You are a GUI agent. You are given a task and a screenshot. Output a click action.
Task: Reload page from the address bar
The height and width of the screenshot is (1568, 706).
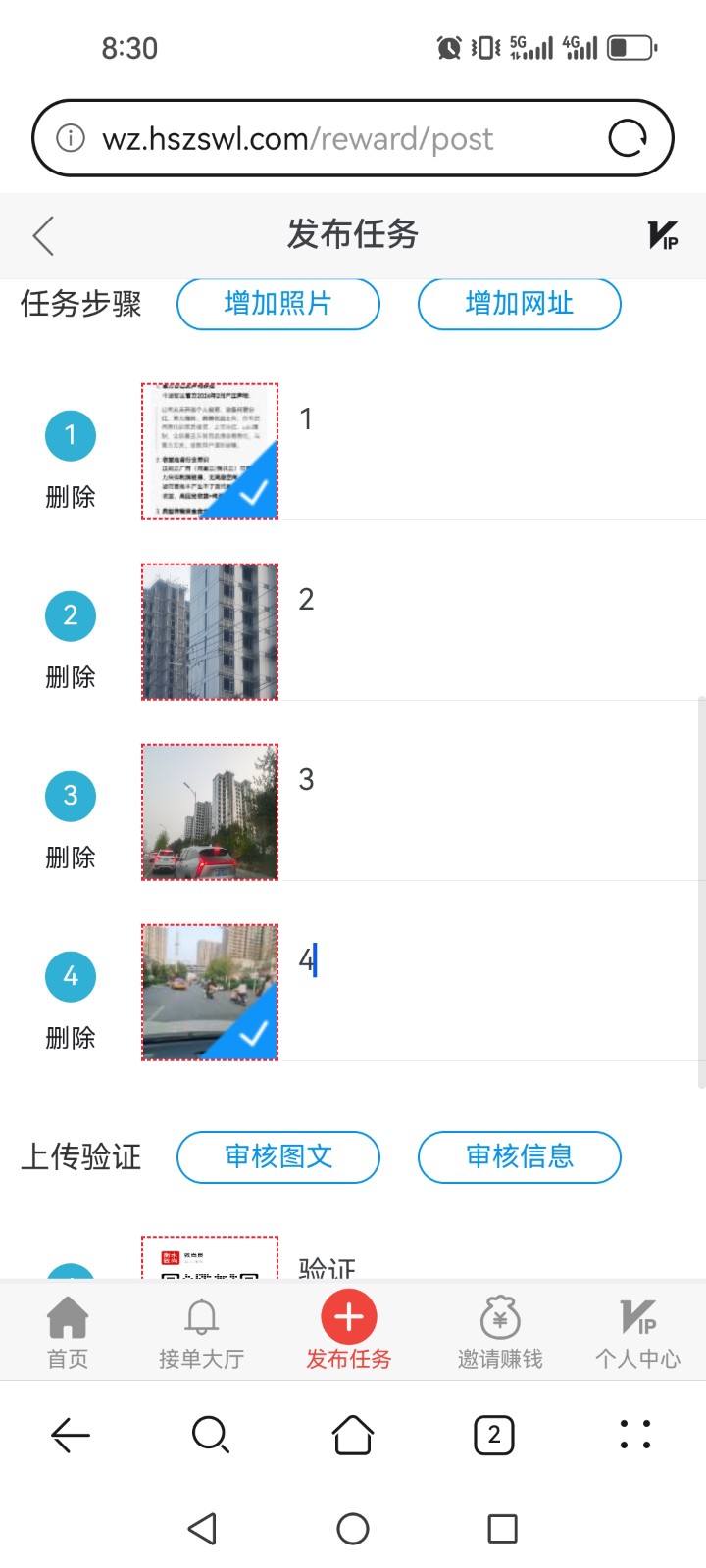628,138
